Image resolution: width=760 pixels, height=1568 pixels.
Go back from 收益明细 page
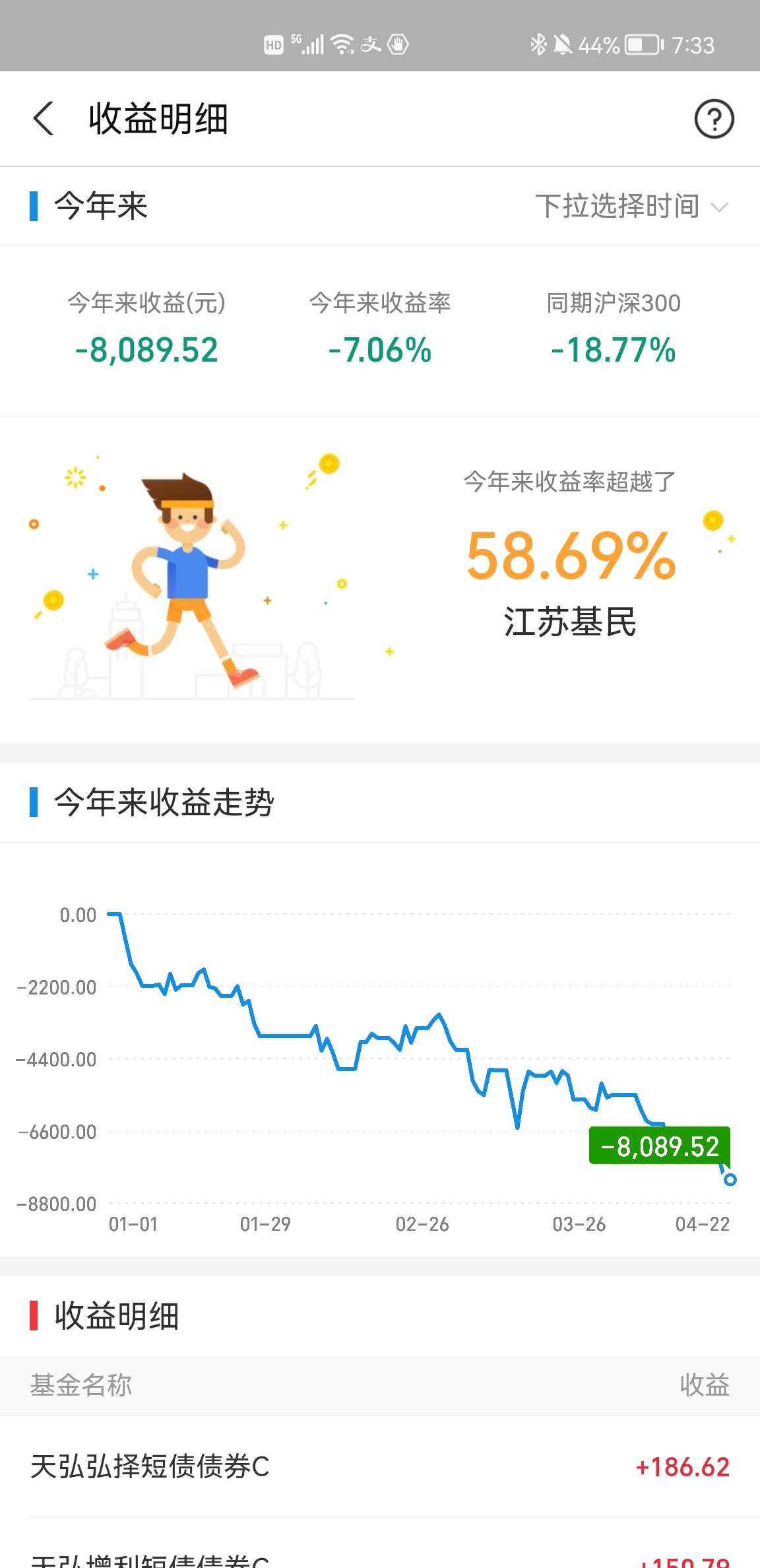coord(44,119)
